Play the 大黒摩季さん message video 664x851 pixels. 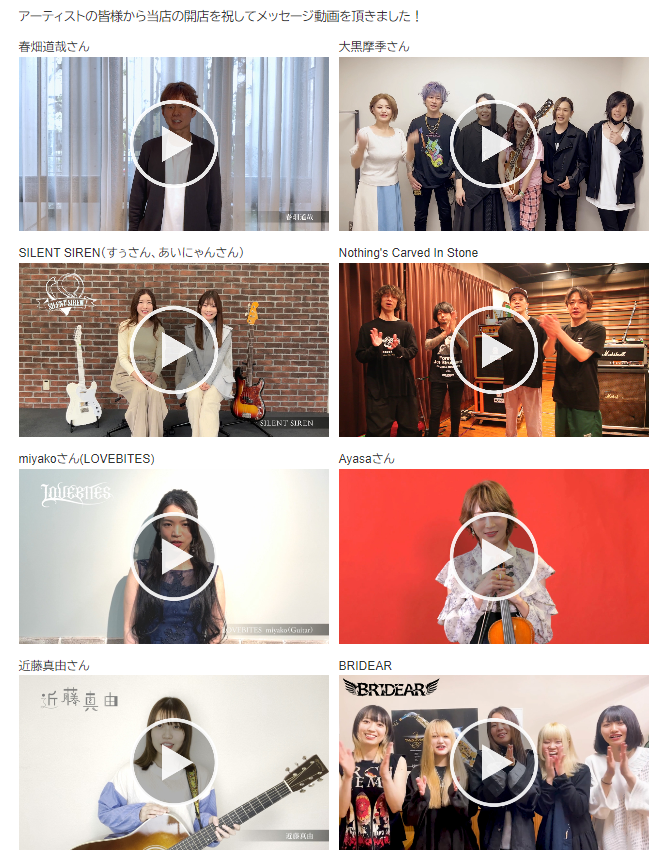[494, 144]
